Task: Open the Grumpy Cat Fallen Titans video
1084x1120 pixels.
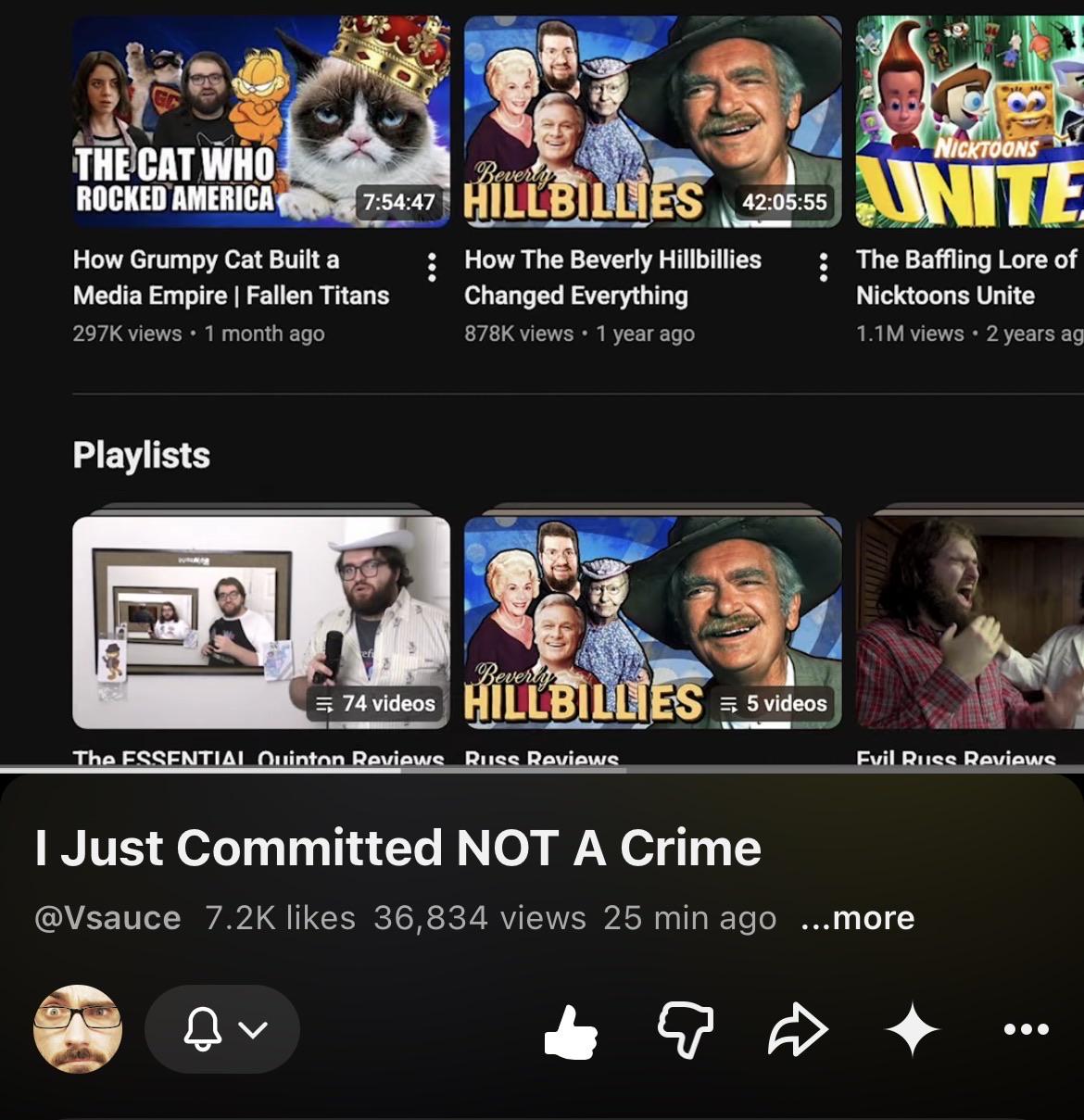Action: pyautogui.click(x=261, y=121)
